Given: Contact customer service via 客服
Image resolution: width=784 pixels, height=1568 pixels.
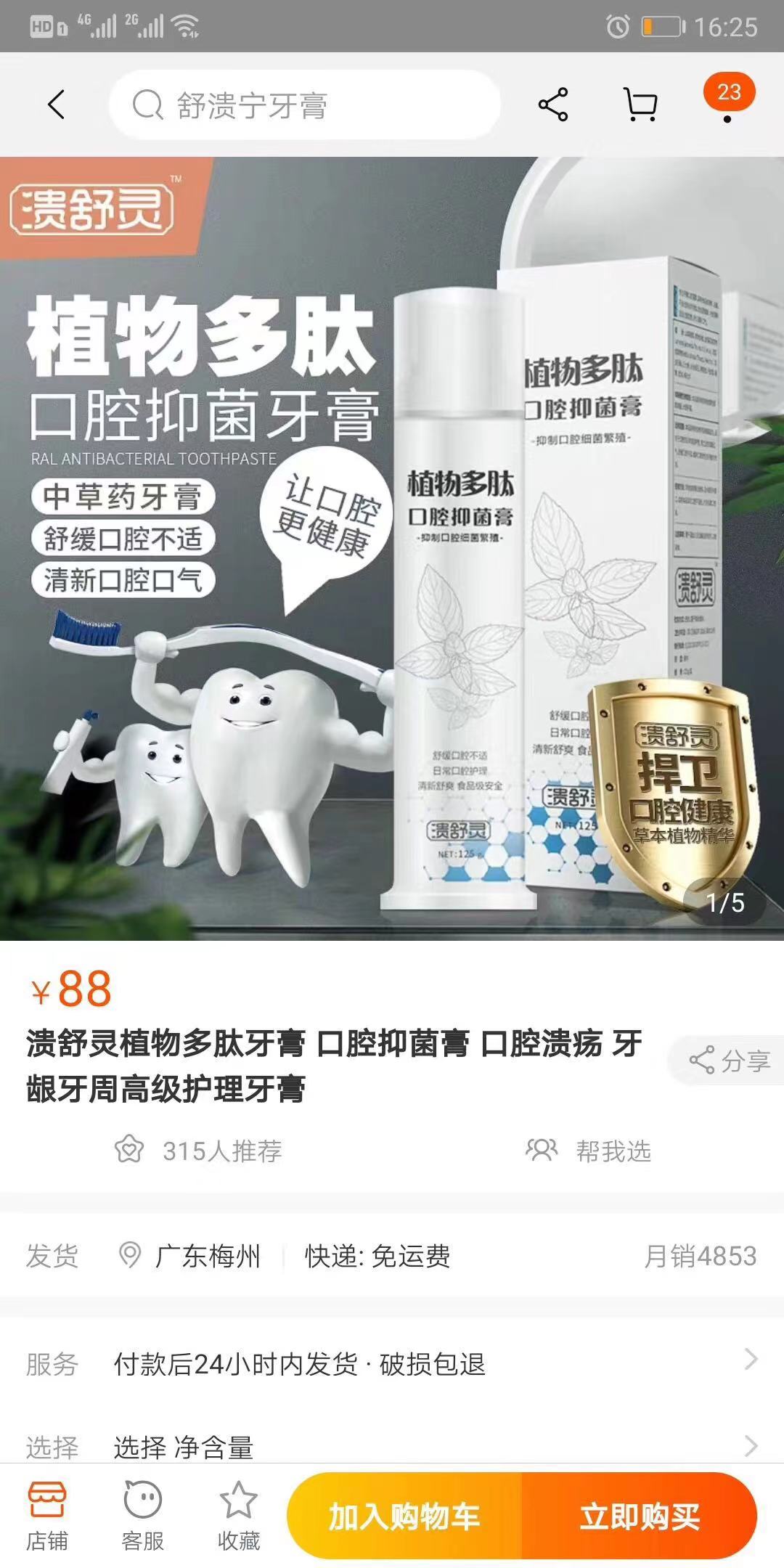Looking at the screenshot, I should point(142,1516).
